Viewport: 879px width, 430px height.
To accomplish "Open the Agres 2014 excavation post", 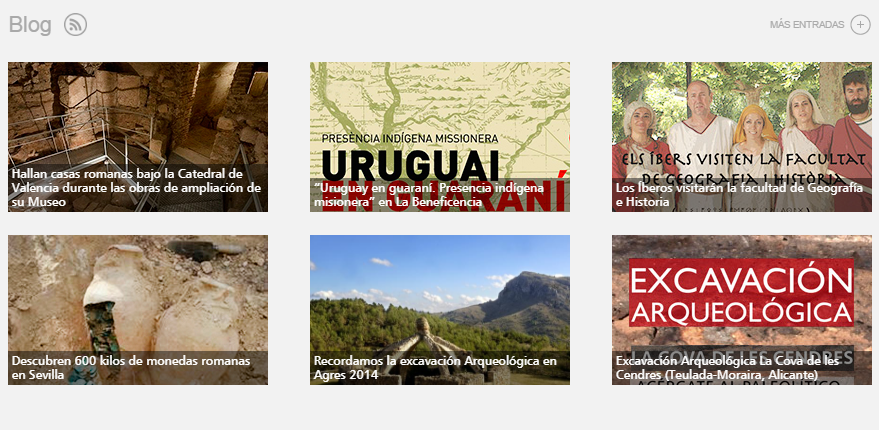I will pyautogui.click(x=439, y=310).
